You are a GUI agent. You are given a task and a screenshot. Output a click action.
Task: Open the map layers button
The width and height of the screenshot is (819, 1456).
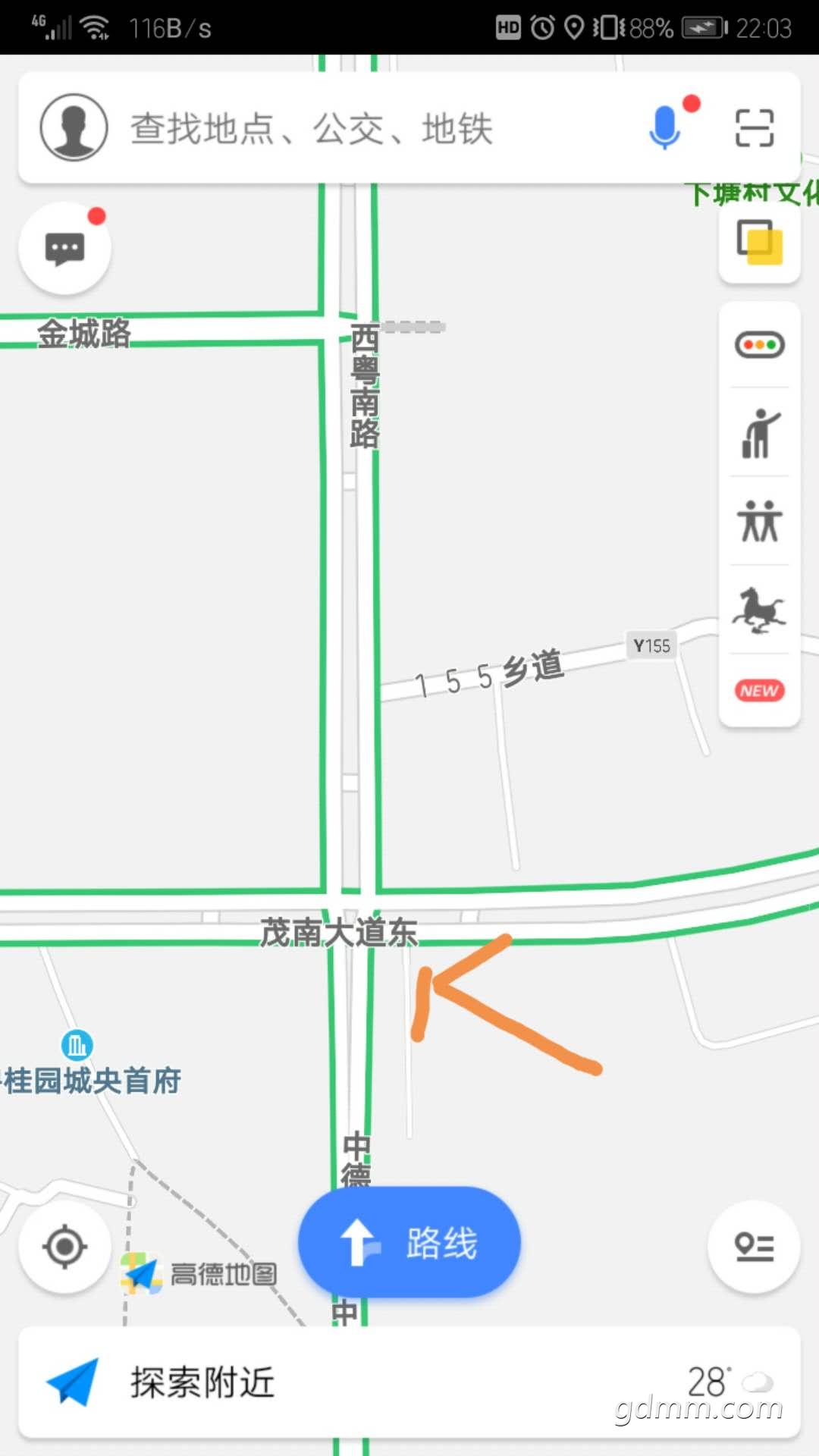760,243
